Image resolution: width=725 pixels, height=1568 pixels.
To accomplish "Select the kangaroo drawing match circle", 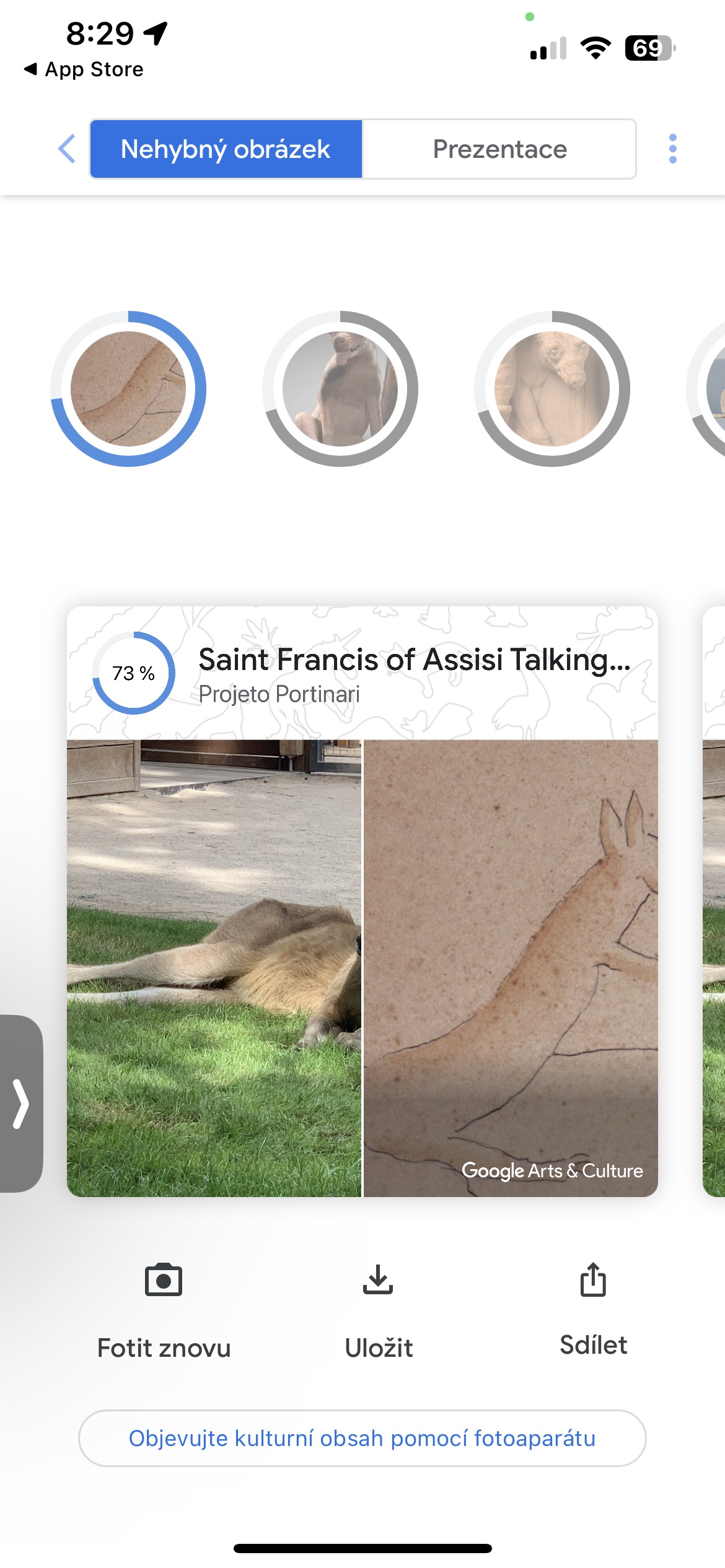I will coord(128,389).
